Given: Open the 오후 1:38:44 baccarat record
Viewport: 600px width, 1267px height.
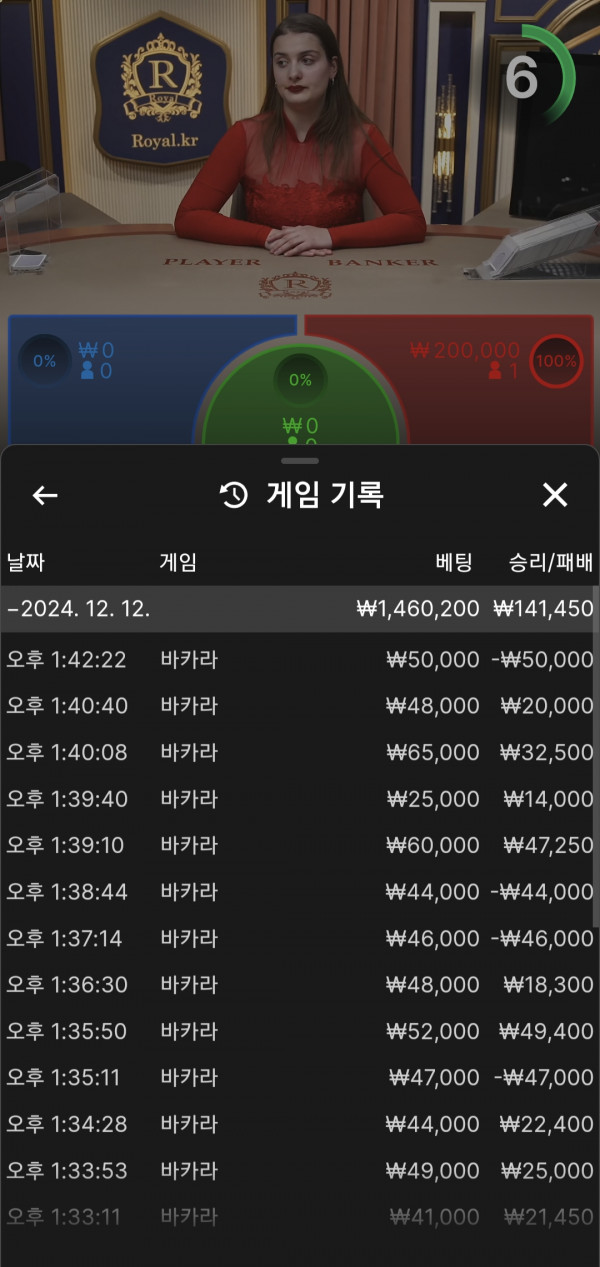Looking at the screenshot, I should [x=300, y=892].
